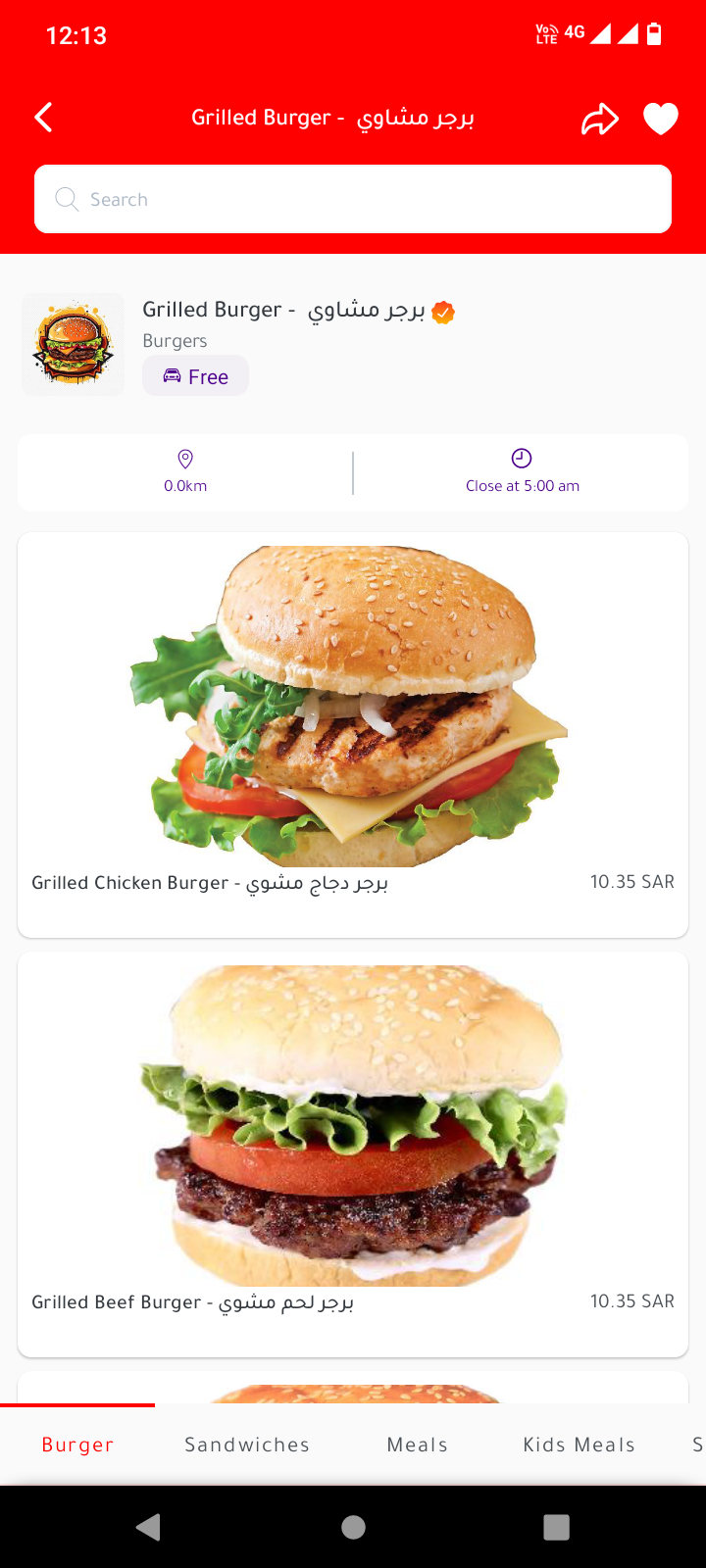706x1568 pixels.
Task: Open the Grilled Chicken Burger item
Action: (353, 735)
